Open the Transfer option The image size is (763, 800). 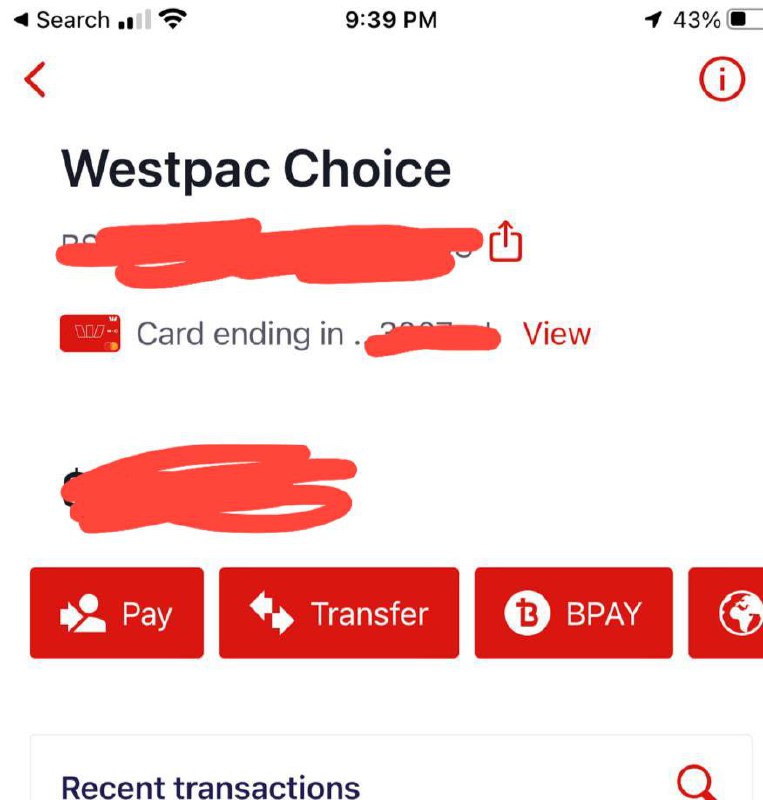339,613
